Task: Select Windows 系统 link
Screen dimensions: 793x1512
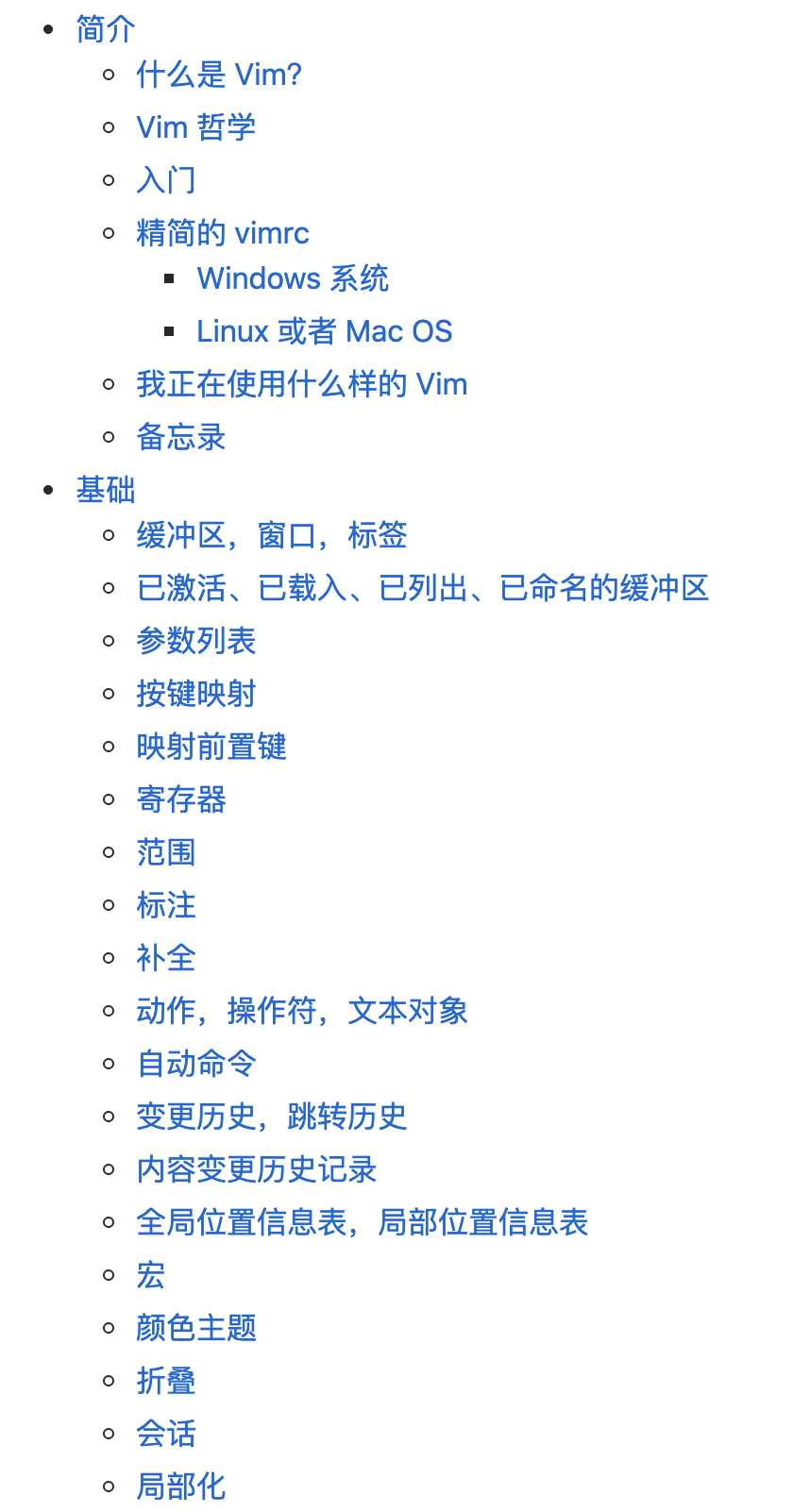Action: (292, 278)
